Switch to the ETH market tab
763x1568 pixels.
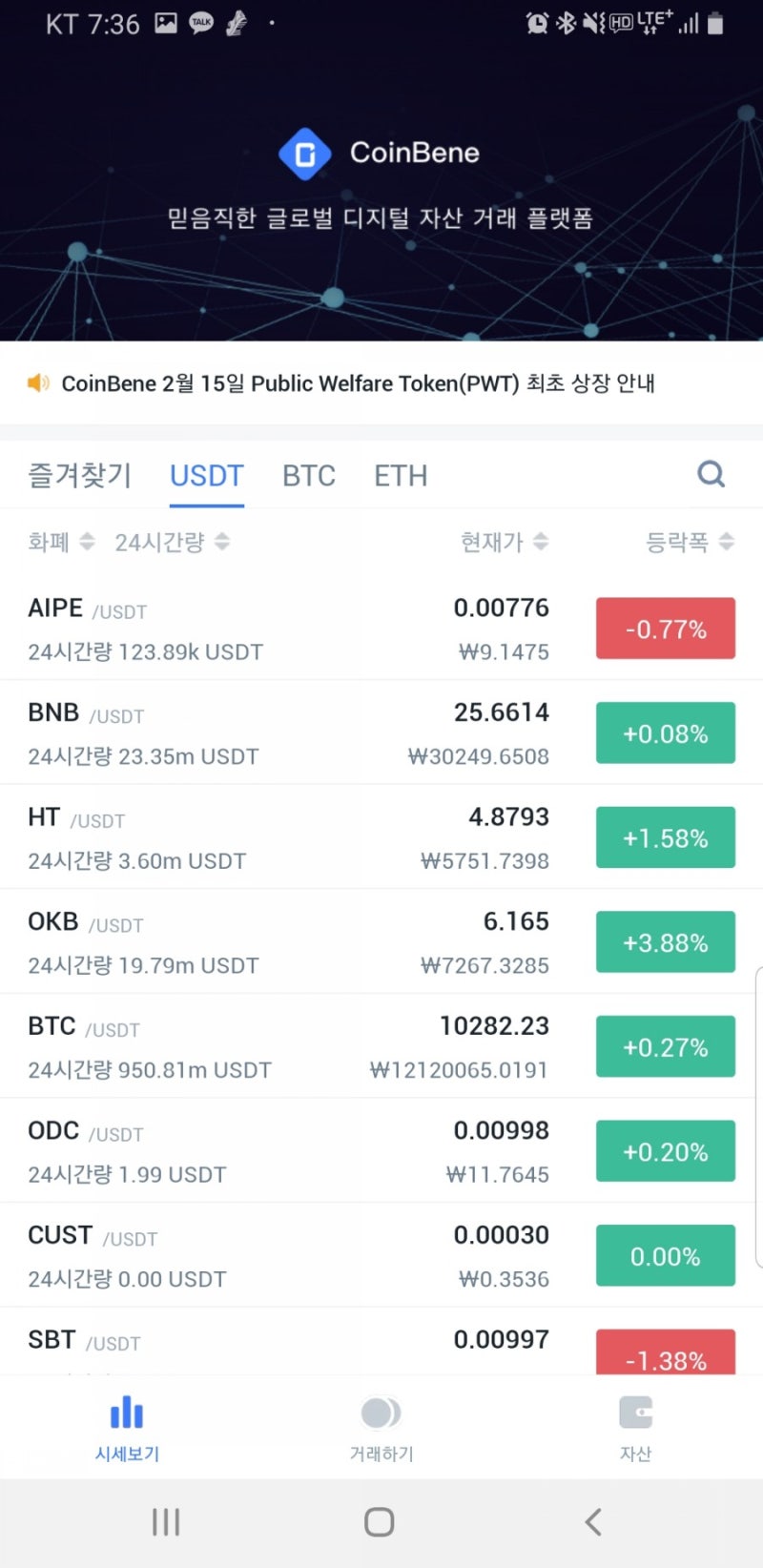tap(401, 475)
